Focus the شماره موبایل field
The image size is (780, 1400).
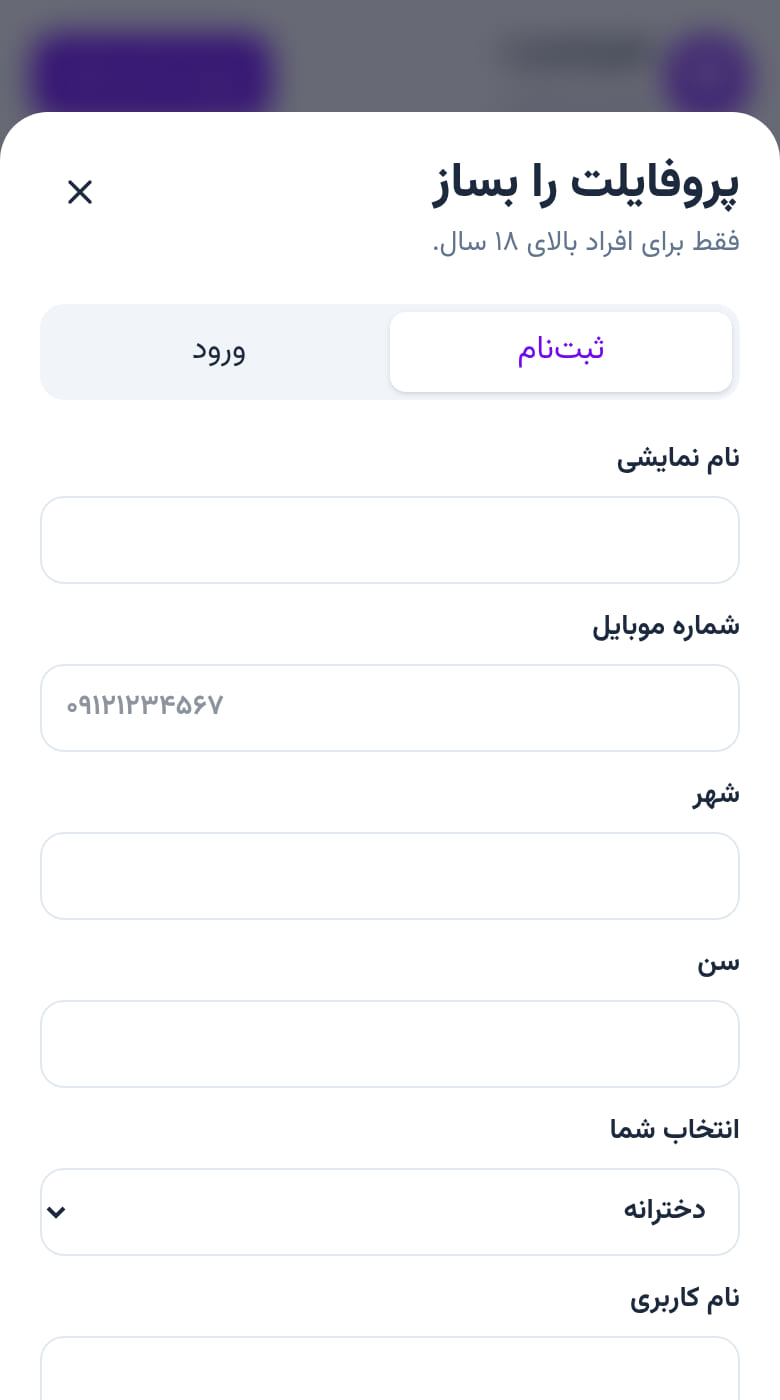[390, 708]
